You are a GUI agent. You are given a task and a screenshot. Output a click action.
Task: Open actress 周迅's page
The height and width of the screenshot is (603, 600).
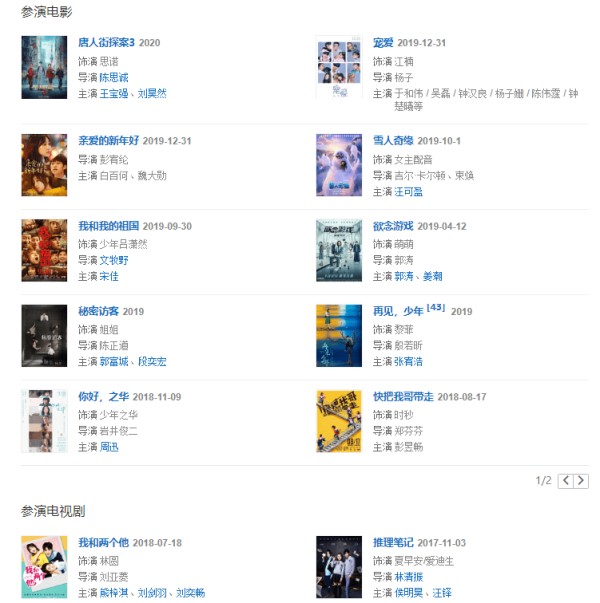point(109,446)
